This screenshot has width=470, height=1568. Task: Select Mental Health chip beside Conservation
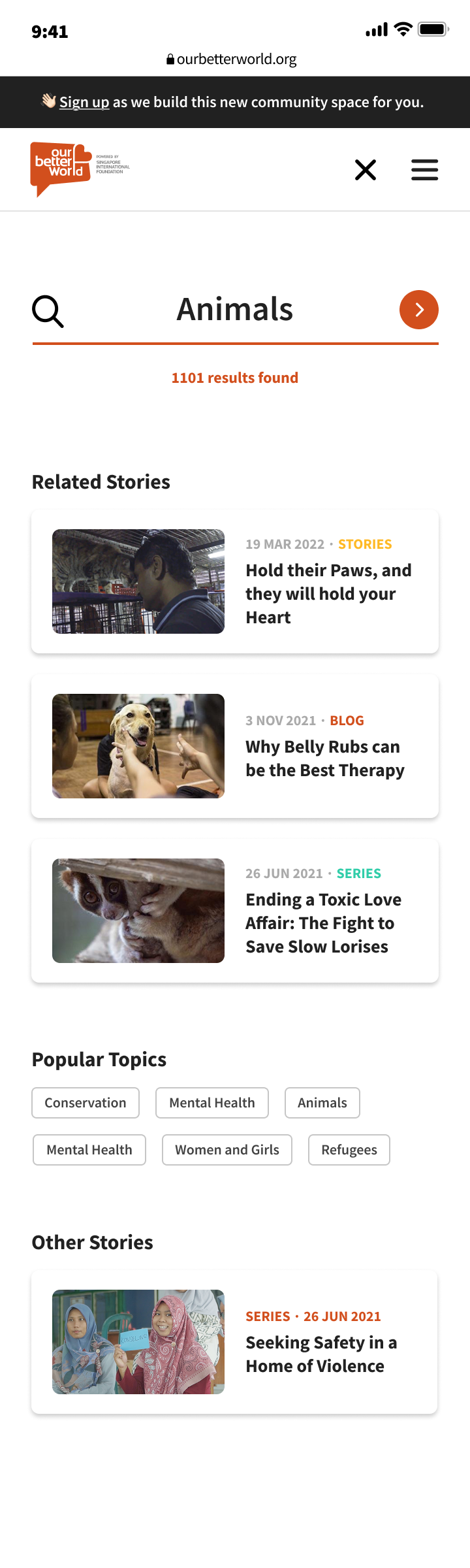212,1103
